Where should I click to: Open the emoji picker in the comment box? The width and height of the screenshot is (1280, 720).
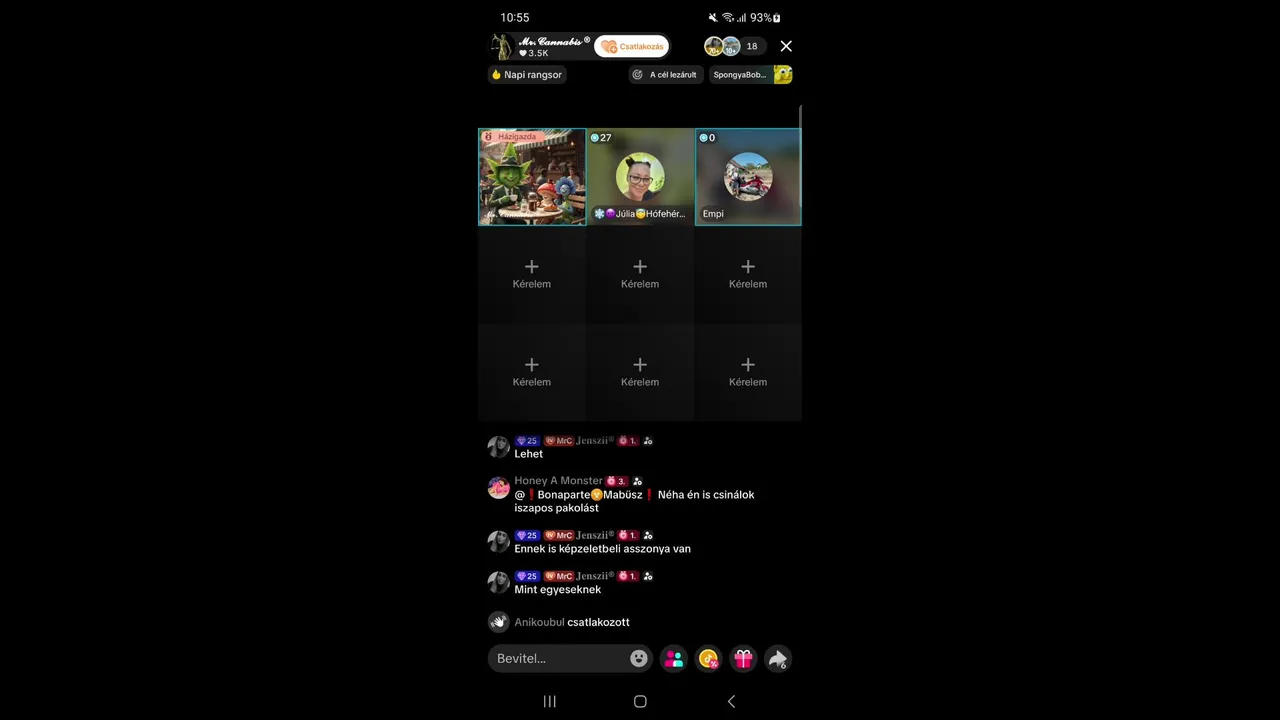point(639,658)
